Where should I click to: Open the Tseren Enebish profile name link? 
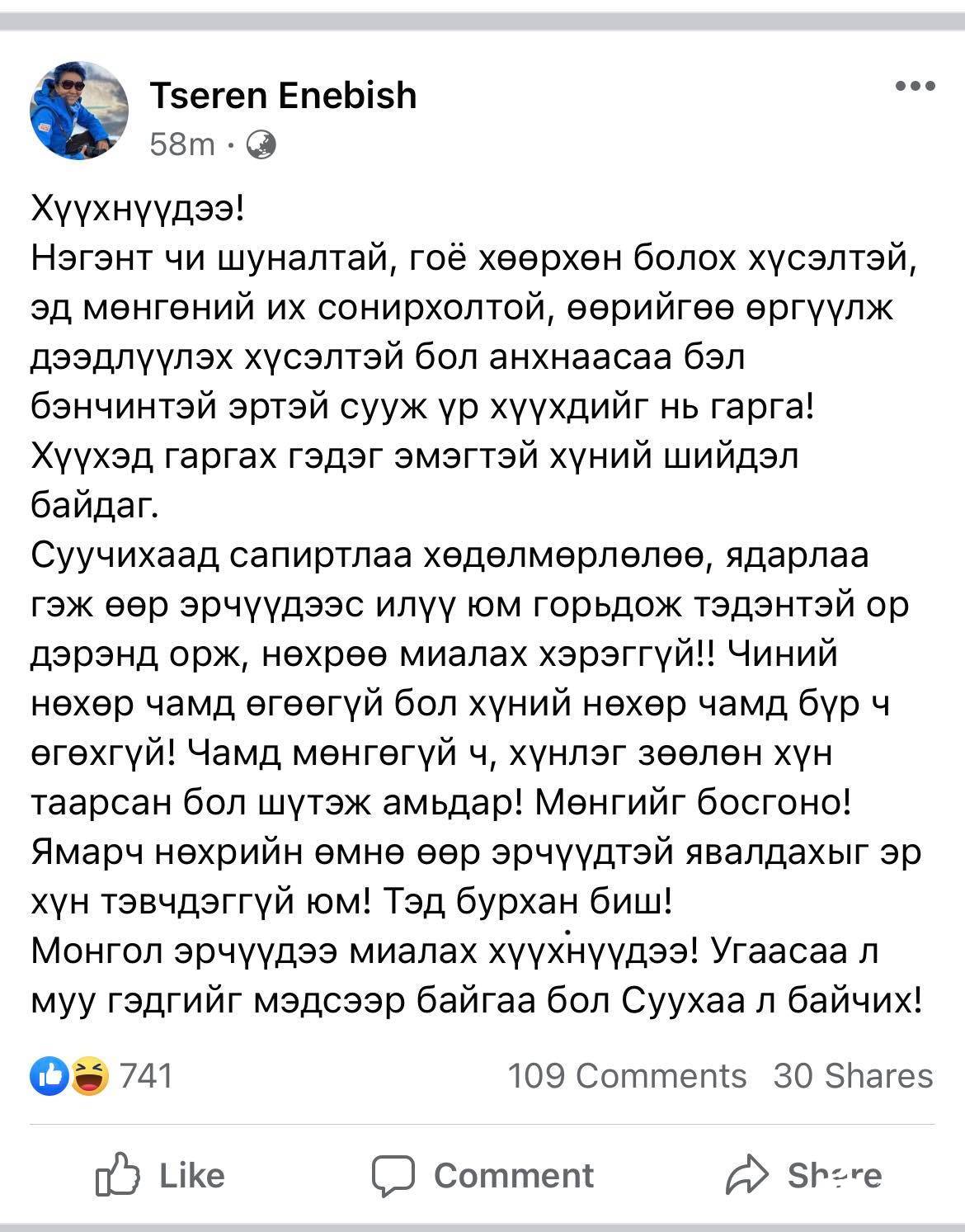[x=283, y=96]
